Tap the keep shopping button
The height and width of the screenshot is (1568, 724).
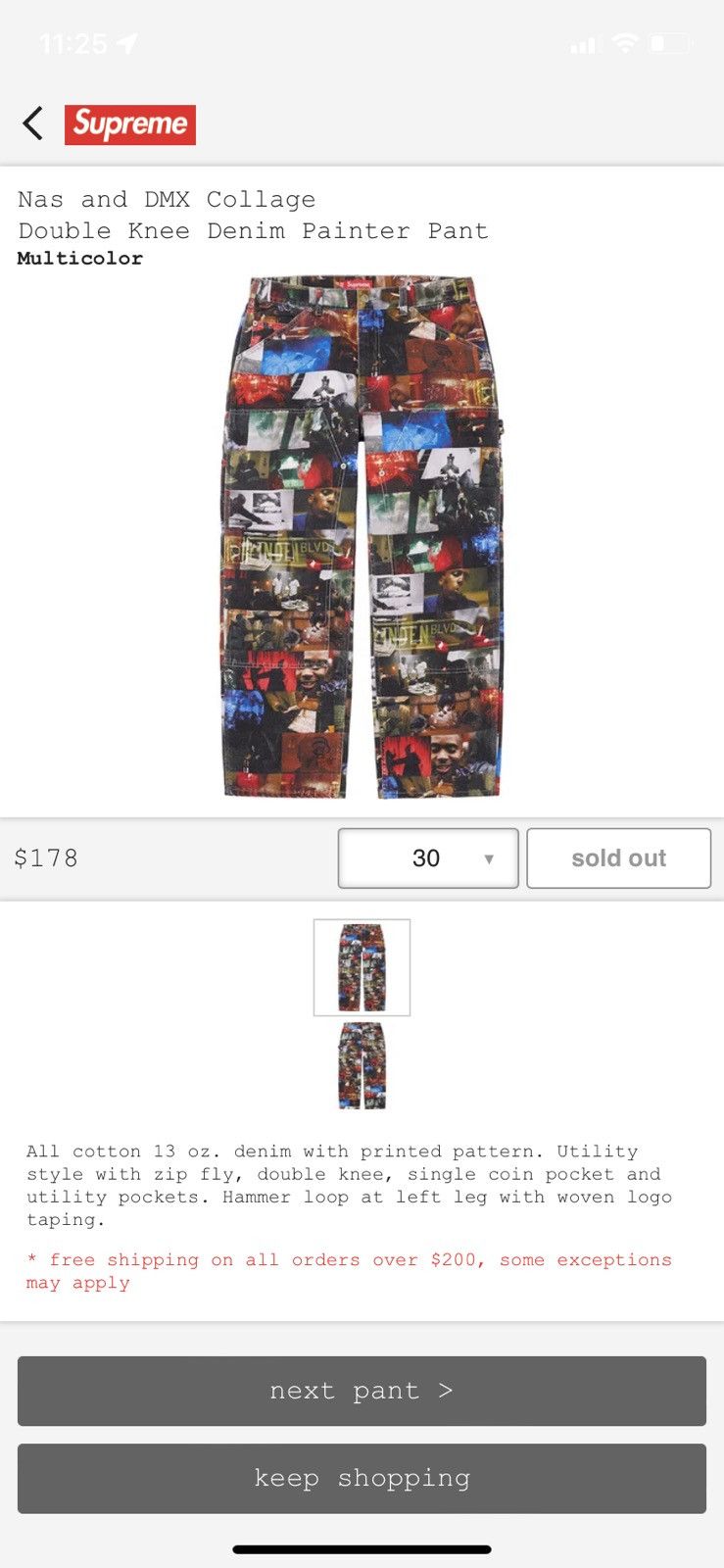[x=362, y=1478]
